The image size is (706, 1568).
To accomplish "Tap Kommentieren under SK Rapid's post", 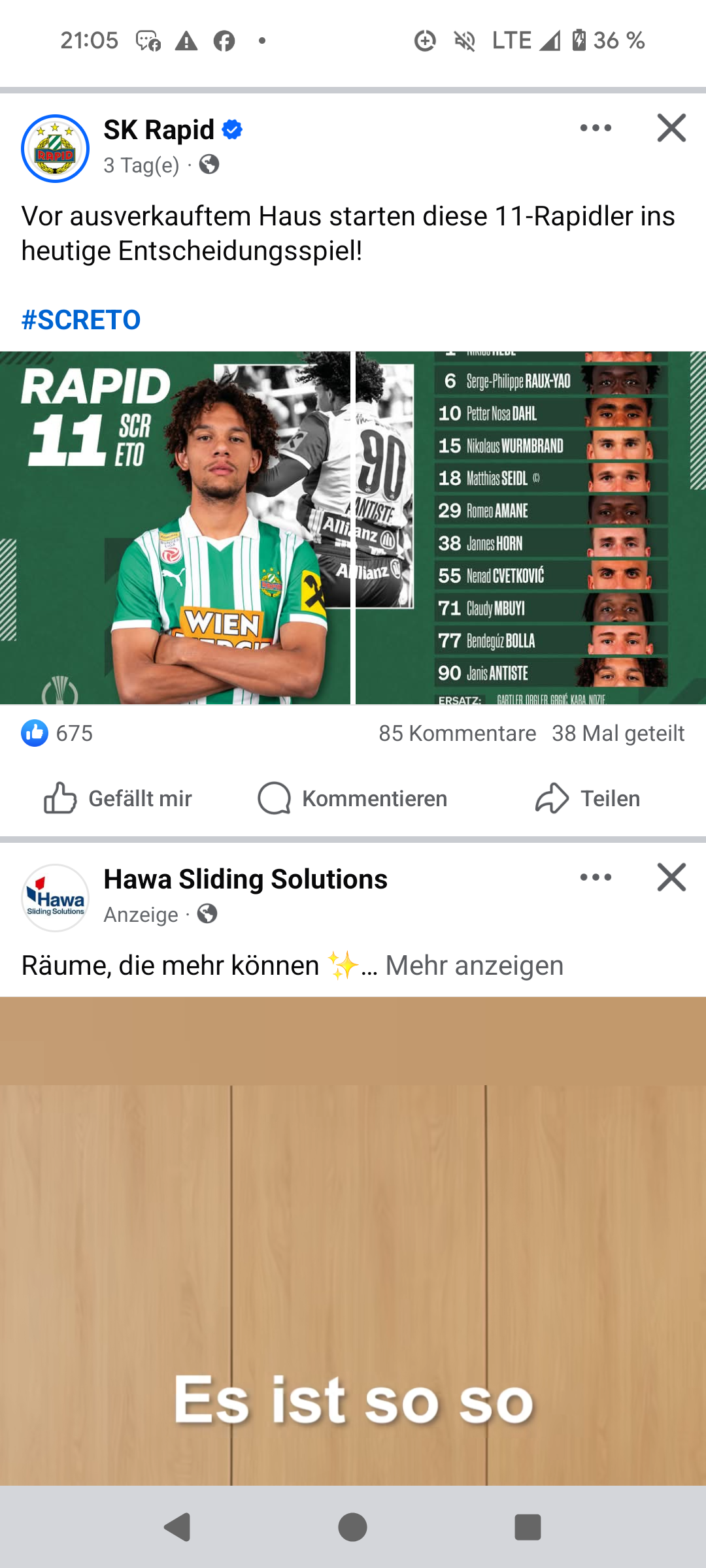I will (x=352, y=798).
